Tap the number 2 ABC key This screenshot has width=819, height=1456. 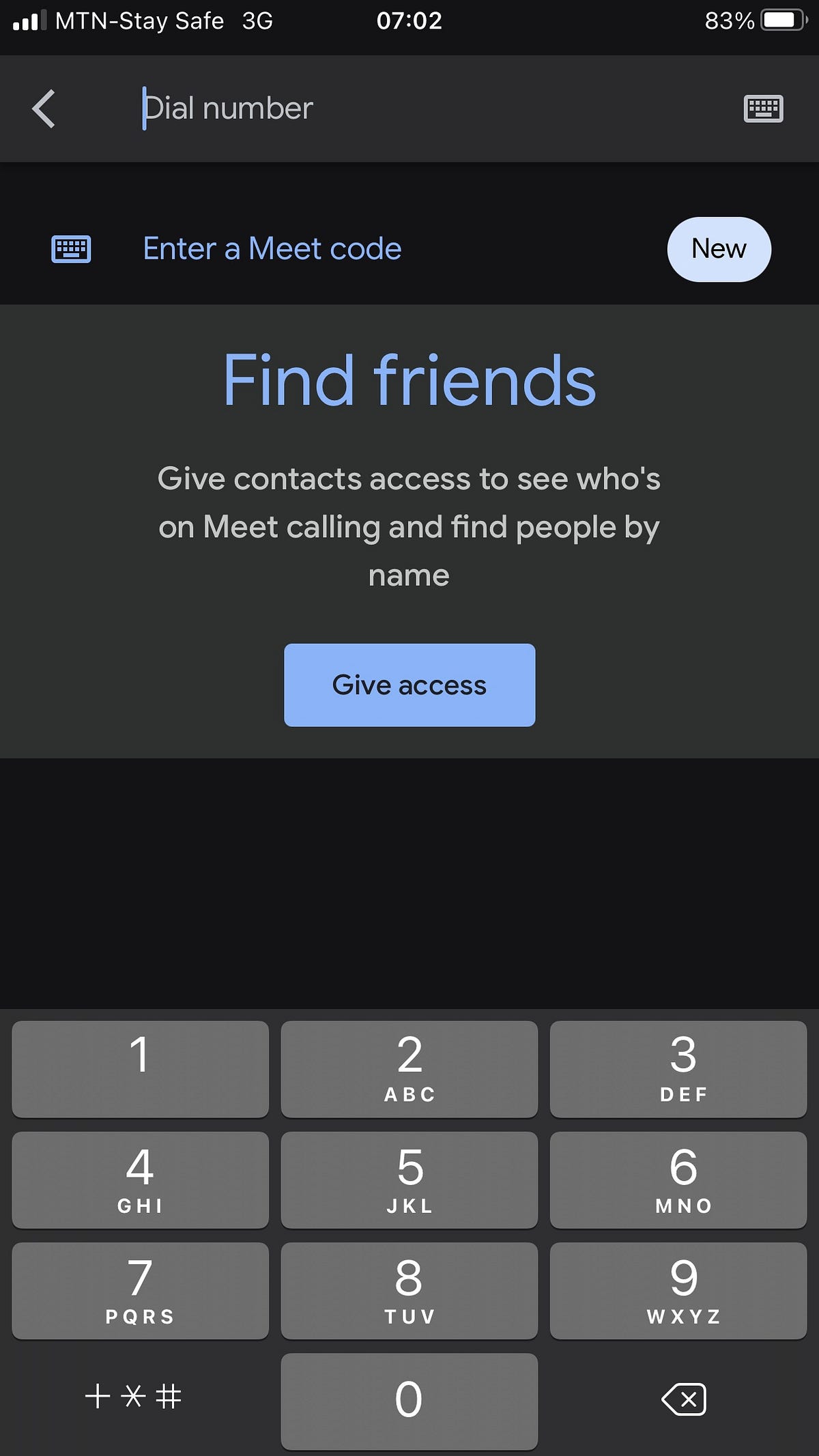pos(409,1068)
